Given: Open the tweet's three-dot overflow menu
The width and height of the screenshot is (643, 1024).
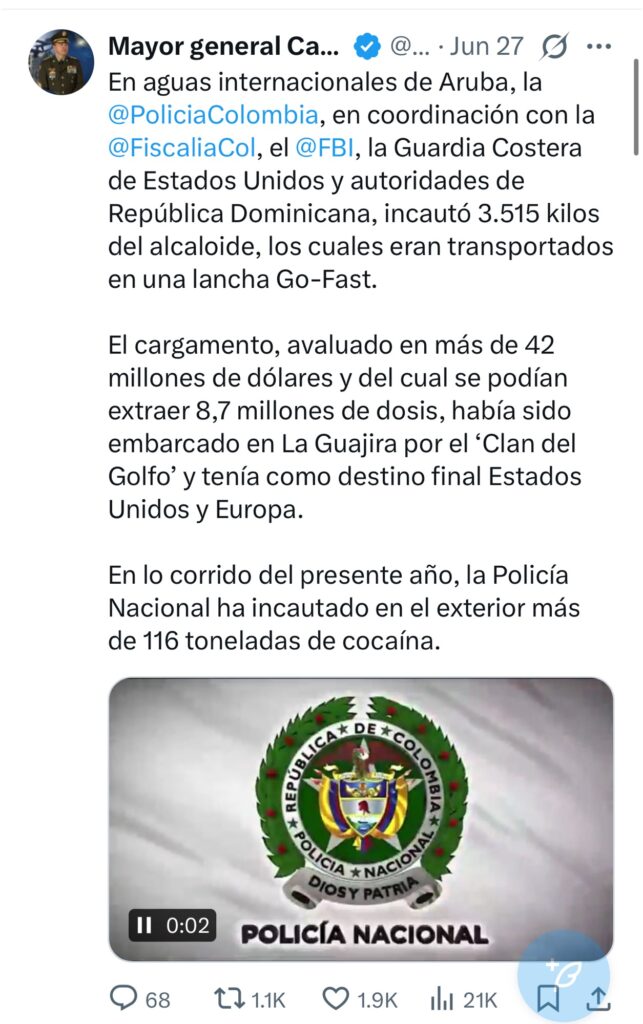Looking at the screenshot, I should point(599,46).
